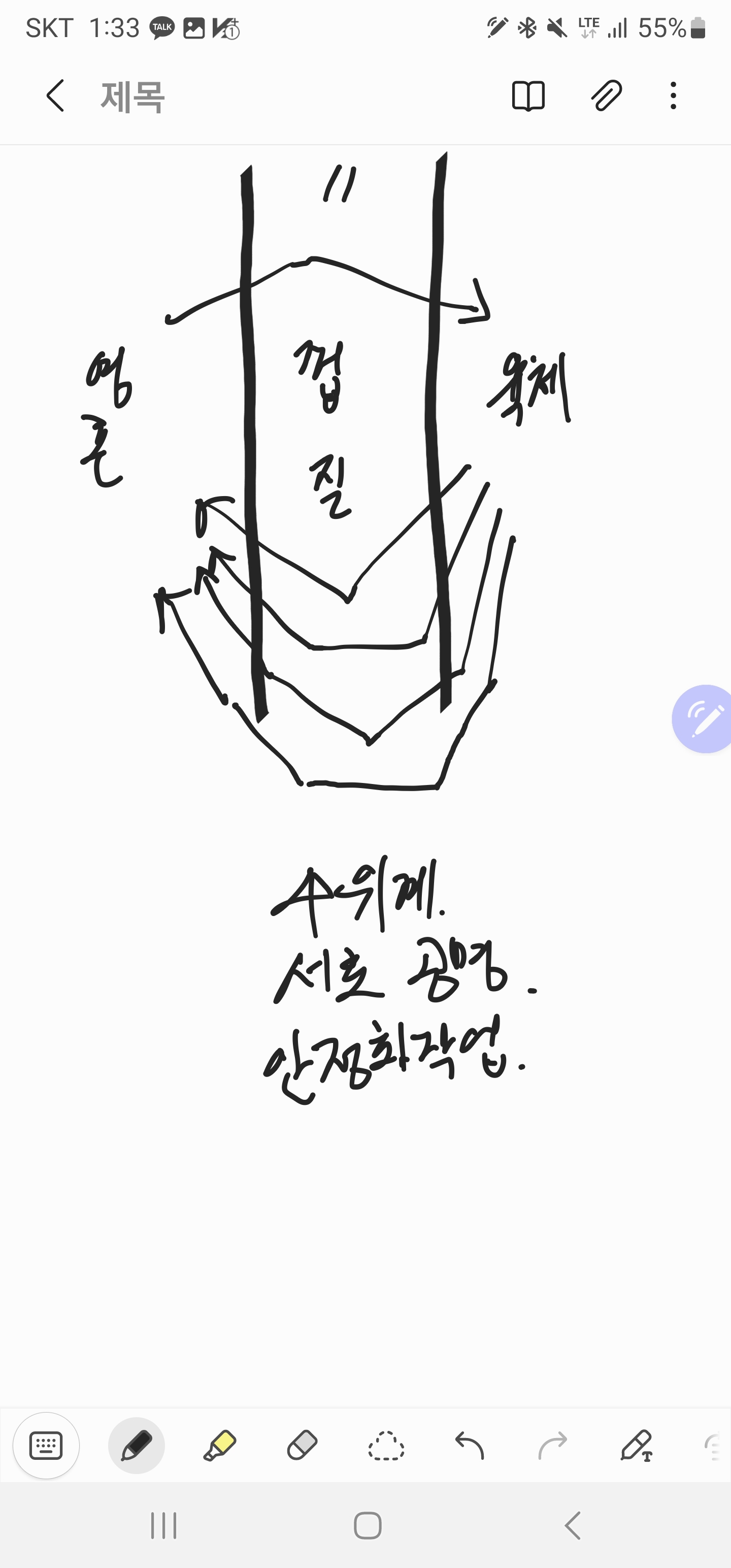Attach a file with the paperclip icon
The height and width of the screenshot is (1568, 731).
(x=606, y=95)
